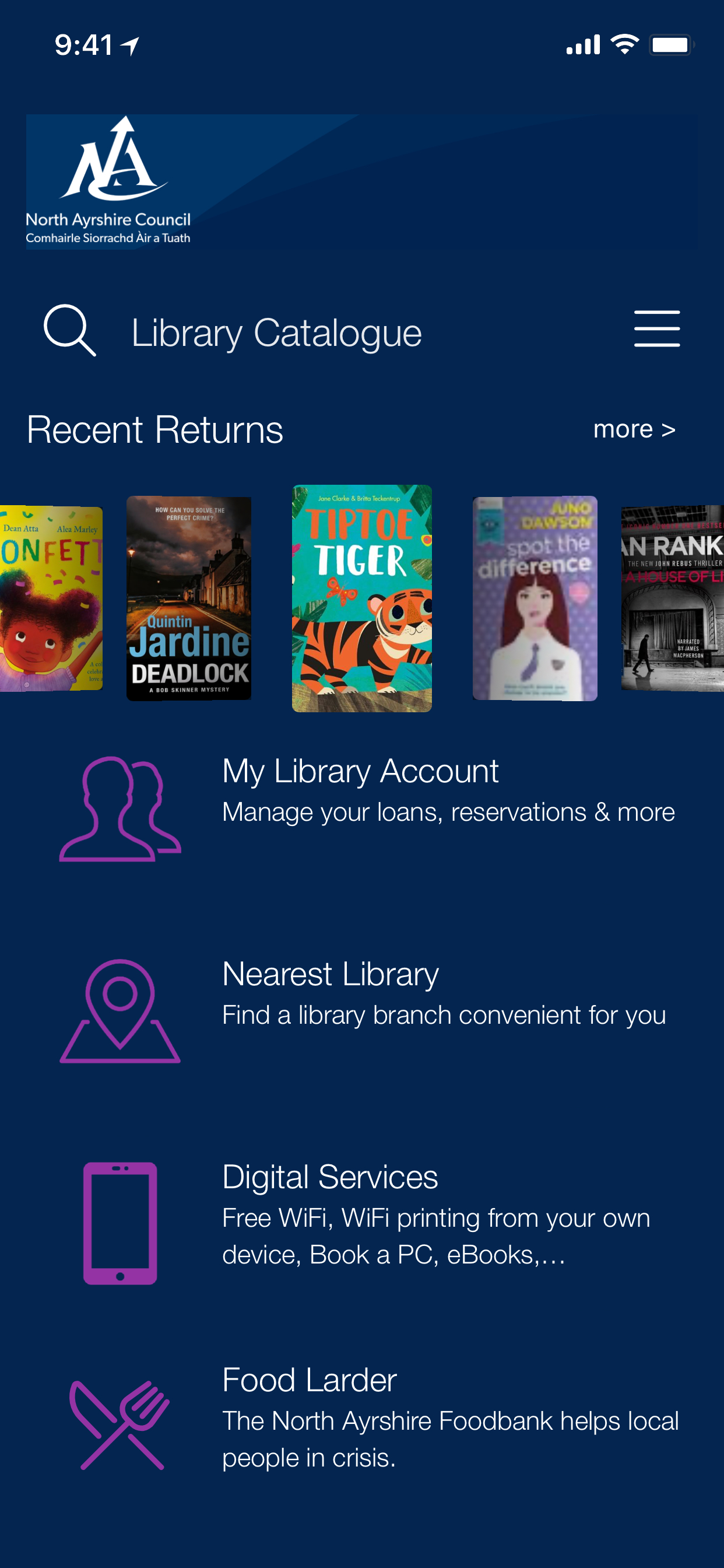Open the hamburger menu
Screen dimensions: 724x1568
(656, 328)
